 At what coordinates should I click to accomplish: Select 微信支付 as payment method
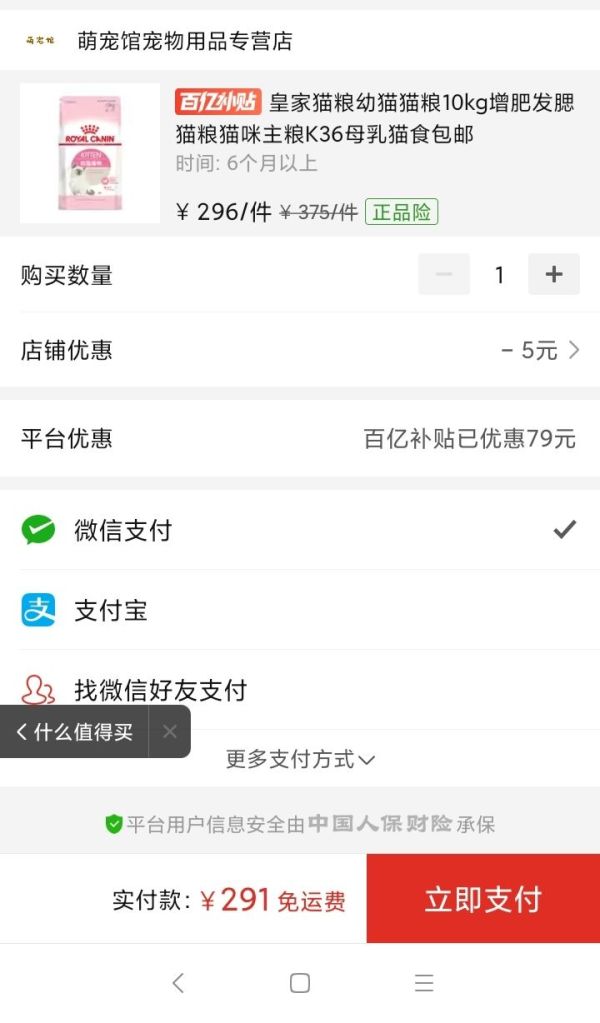(300, 530)
